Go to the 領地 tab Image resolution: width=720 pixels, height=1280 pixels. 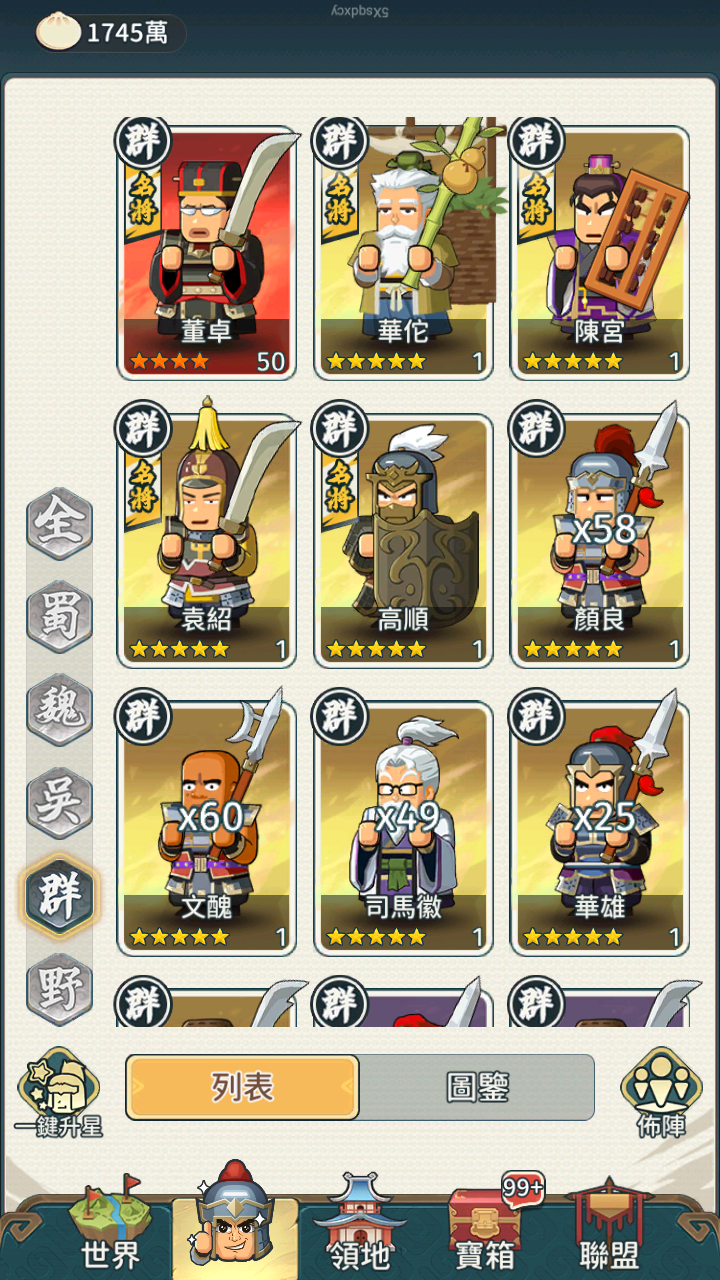point(358,1230)
